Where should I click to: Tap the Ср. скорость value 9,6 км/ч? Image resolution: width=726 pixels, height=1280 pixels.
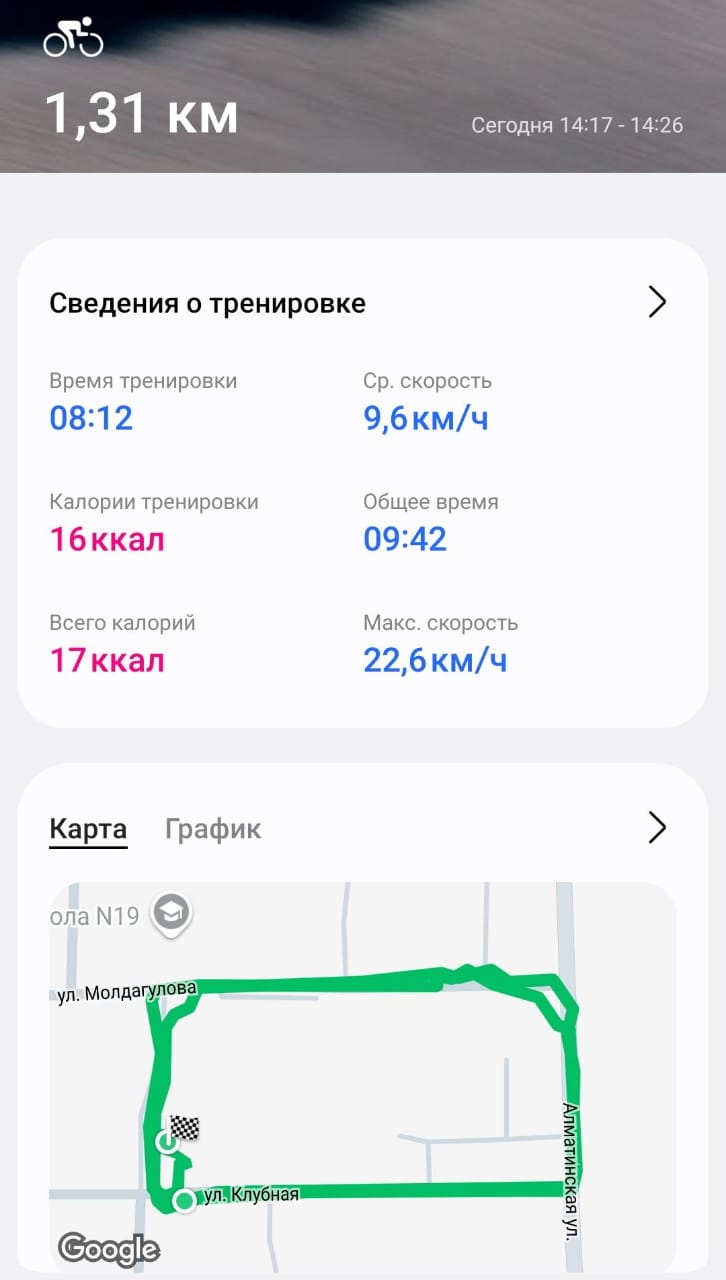coord(425,418)
